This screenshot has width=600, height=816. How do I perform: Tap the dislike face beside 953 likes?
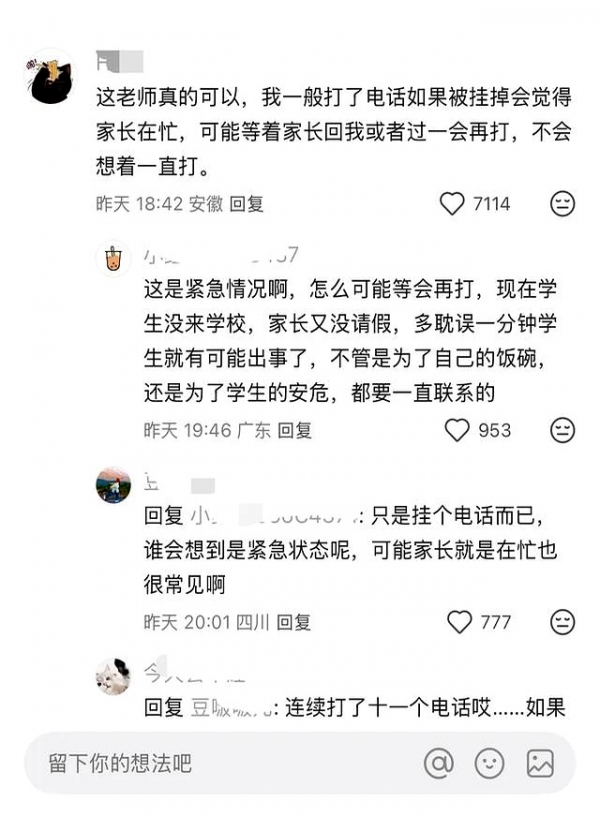[x=563, y=430]
